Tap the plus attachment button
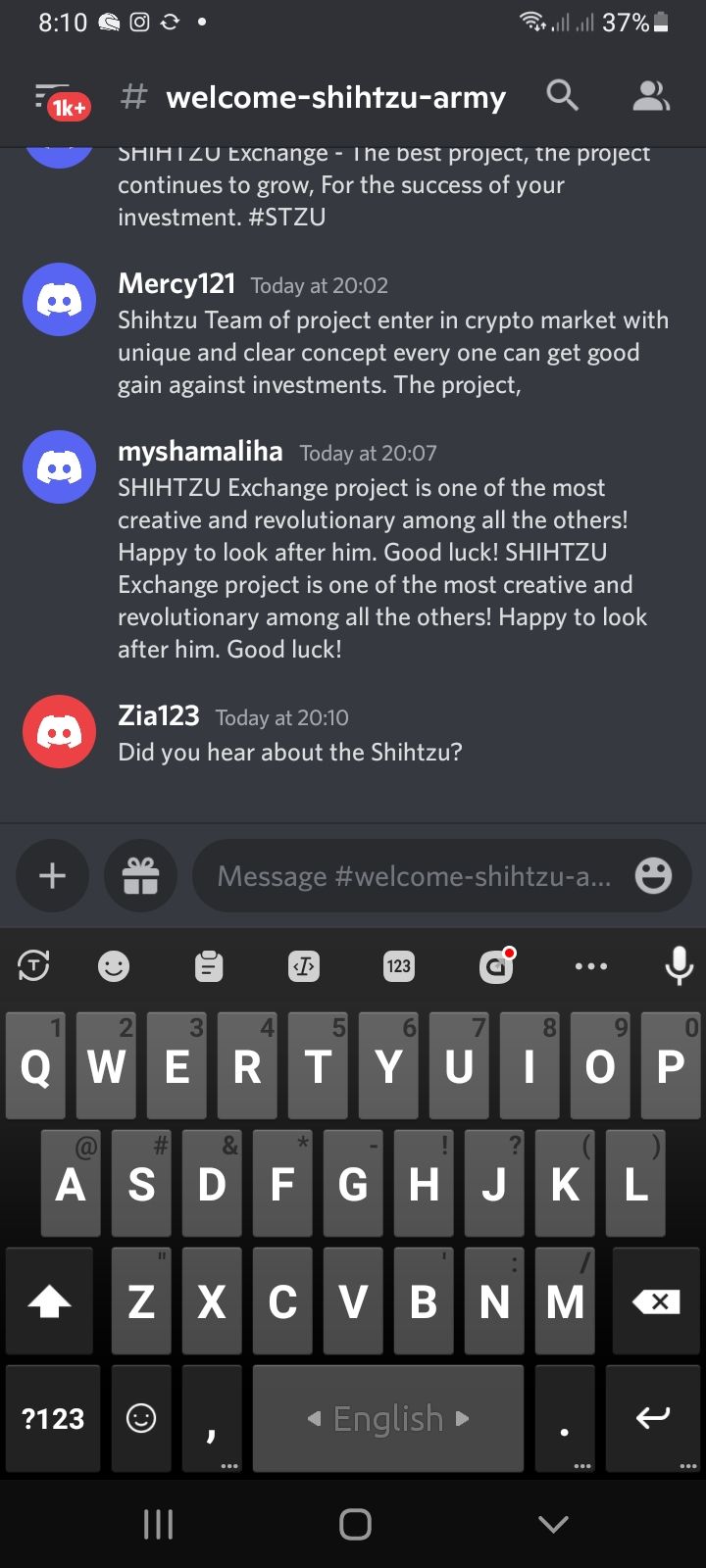706x1568 pixels. click(52, 875)
